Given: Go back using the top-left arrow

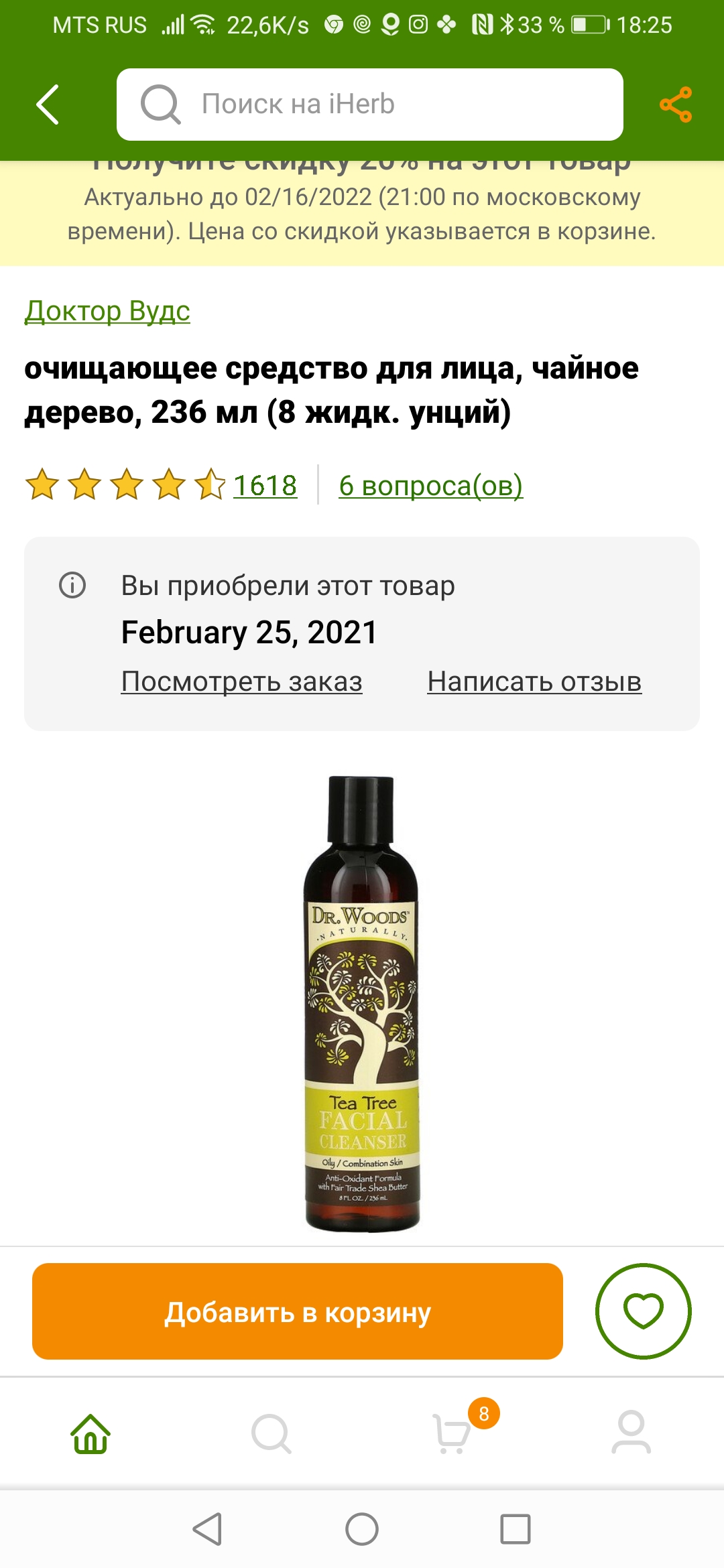Looking at the screenshot, I should [48, 105].
